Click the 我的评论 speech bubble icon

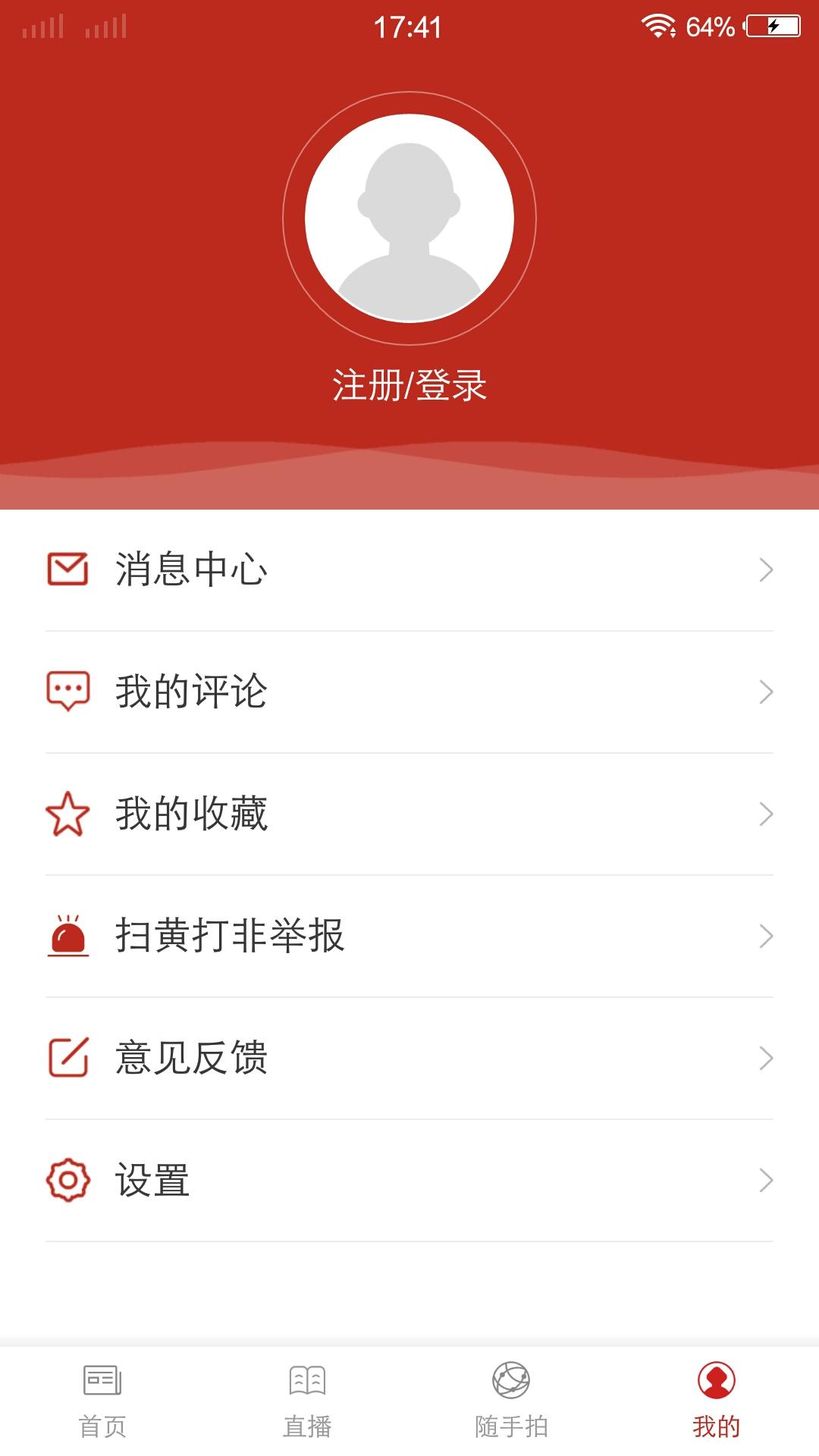pyautogui.click(x=68, y=690)
